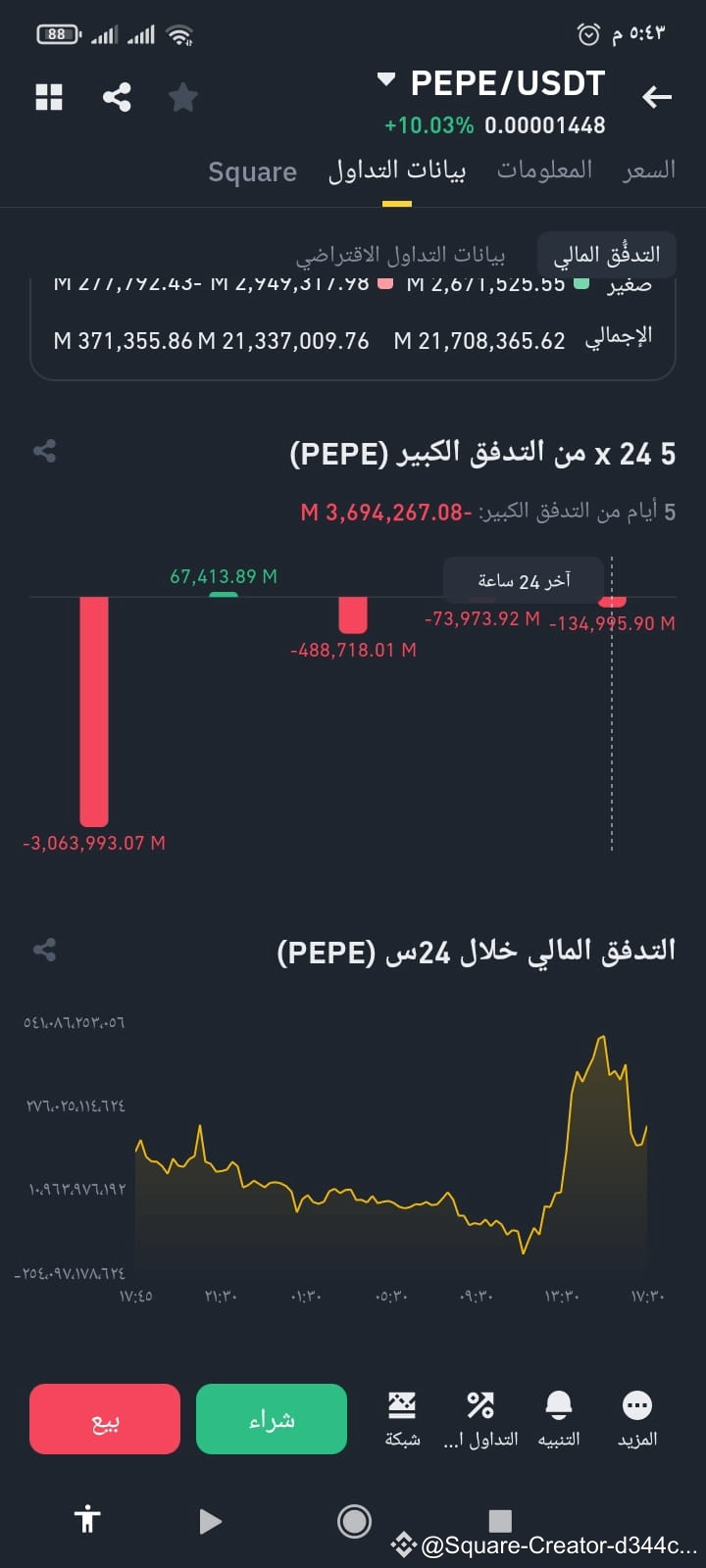706x1568 pixels.
Task: Switch to the Square tab
Action: coord(252,171)
